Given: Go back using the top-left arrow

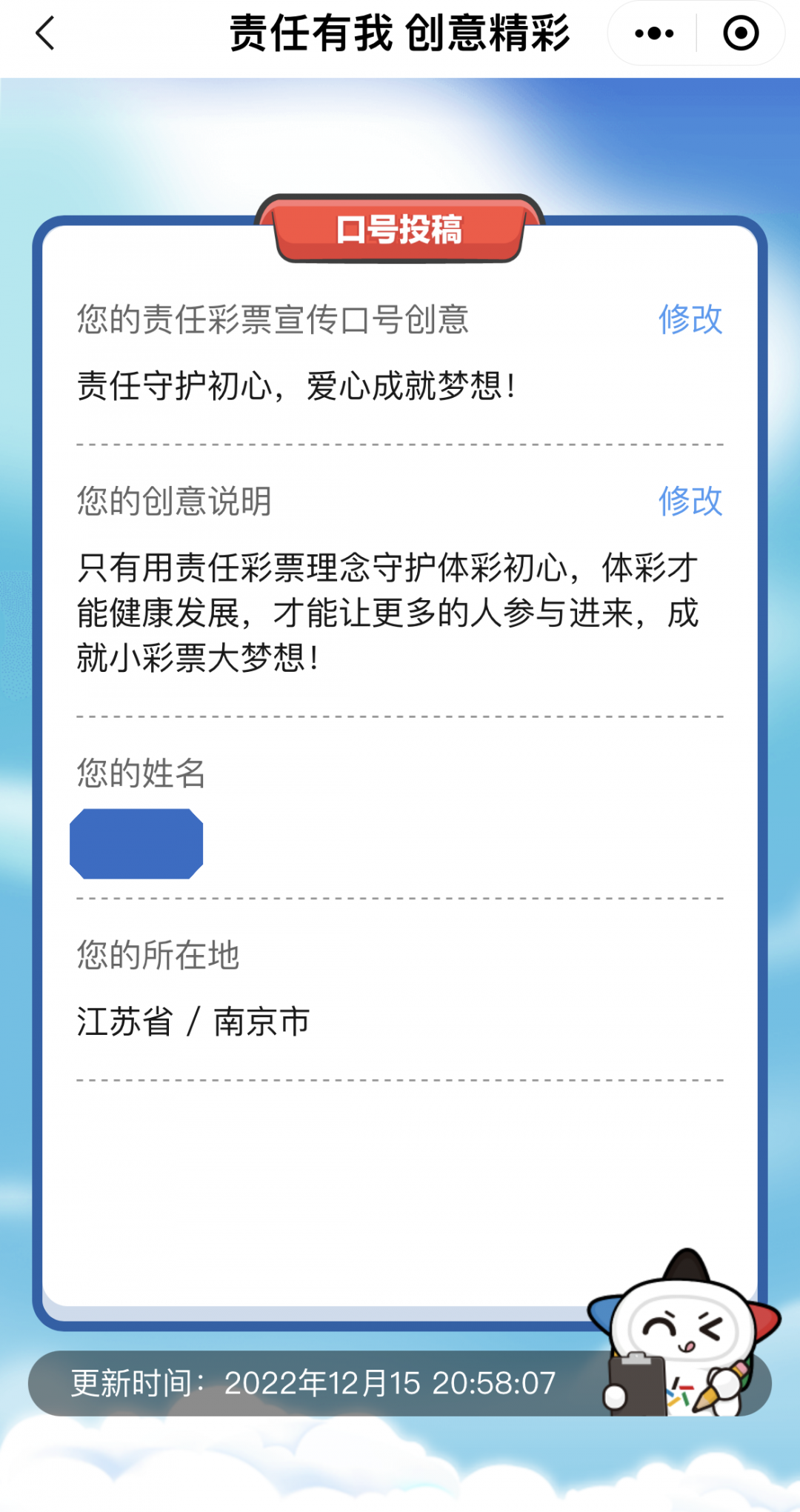Looking at the screenshot, I should click(45, 33).
